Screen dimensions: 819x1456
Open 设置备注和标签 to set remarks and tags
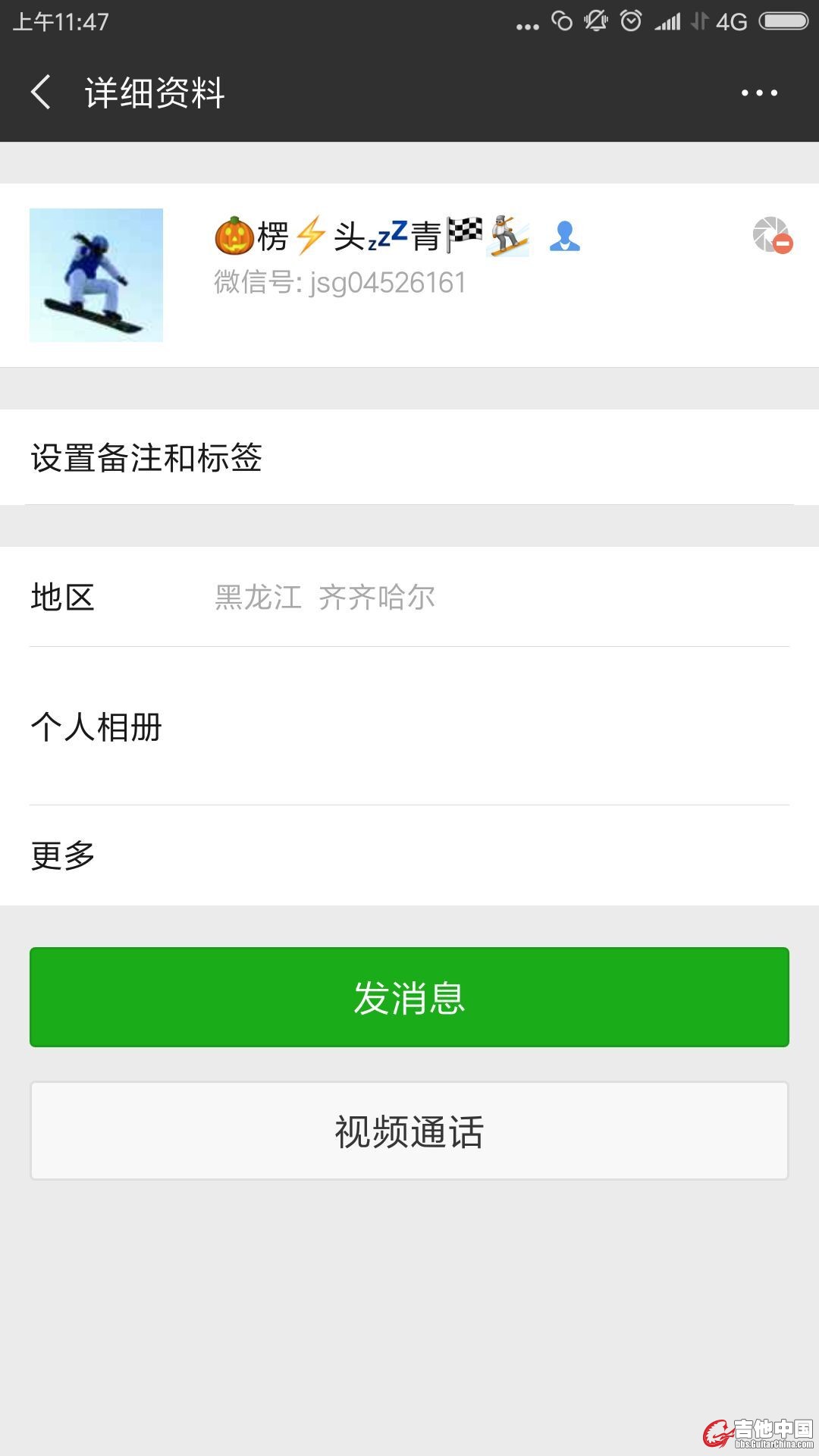409,458
